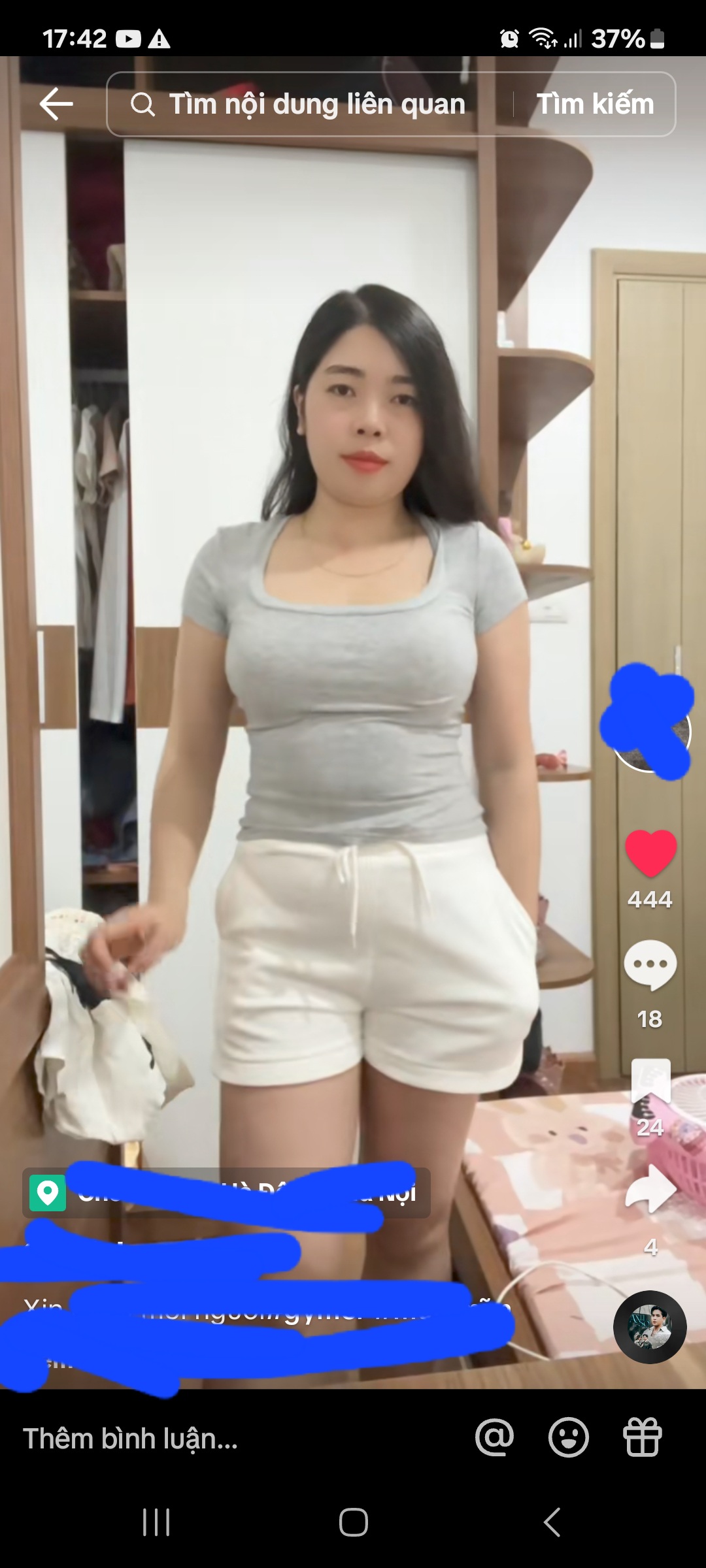Send a gift with the gift icon
This screenshot has height=1568, width=706.
[x=642, y=1437]
